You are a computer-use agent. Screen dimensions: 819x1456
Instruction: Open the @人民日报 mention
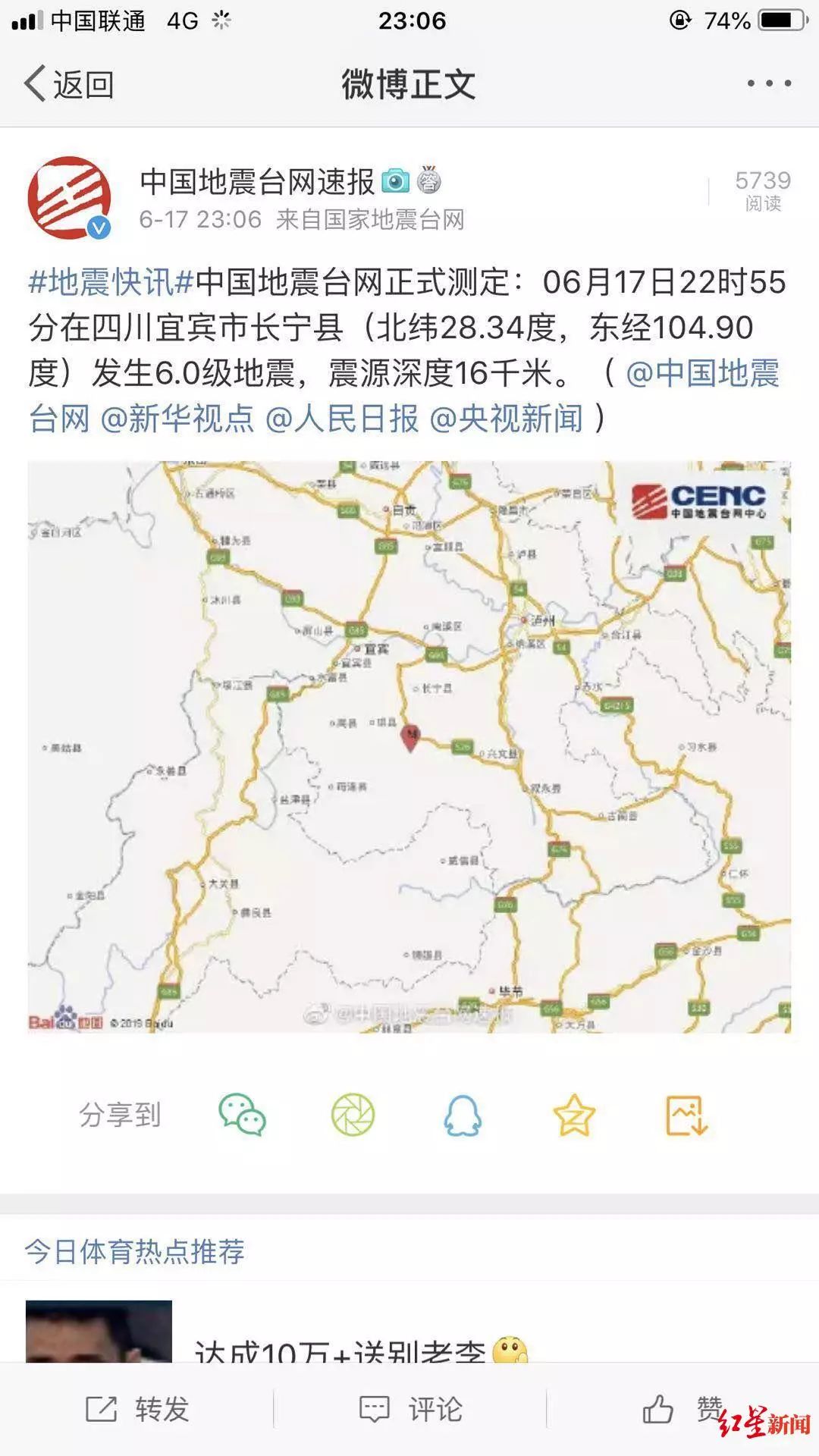tap(342, 419)
